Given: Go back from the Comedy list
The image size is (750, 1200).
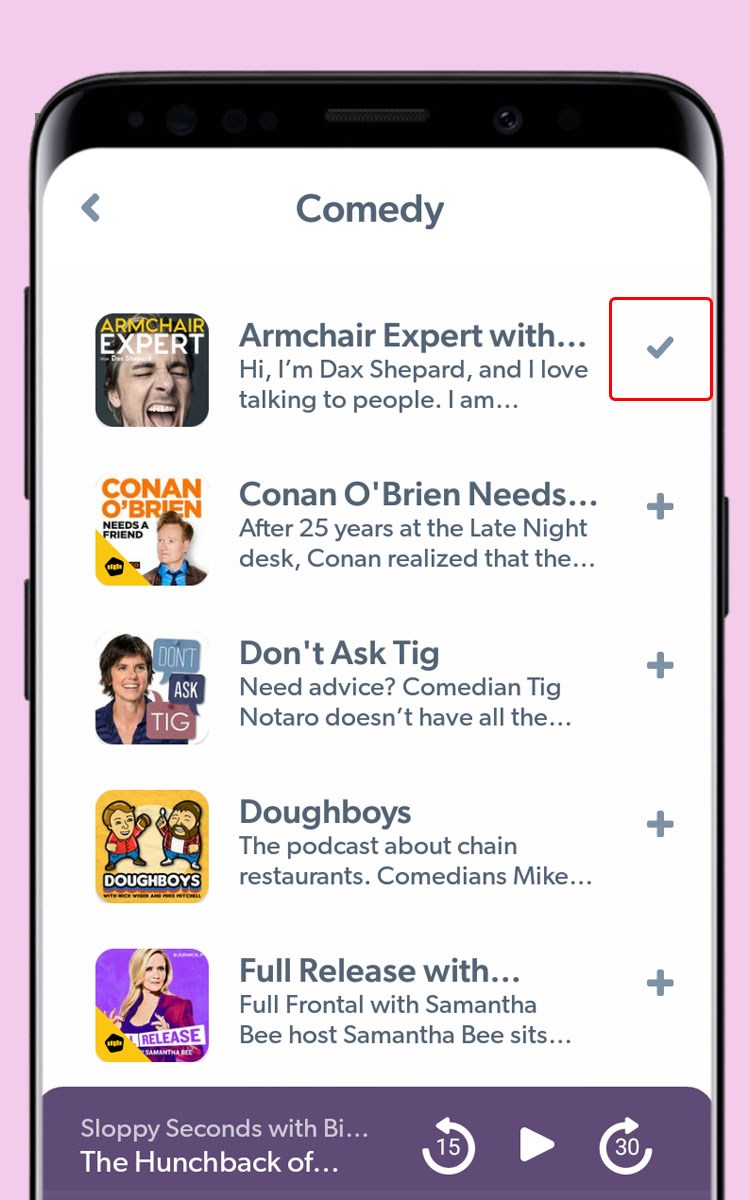Looking at the screenshot, I should point(91,208).
